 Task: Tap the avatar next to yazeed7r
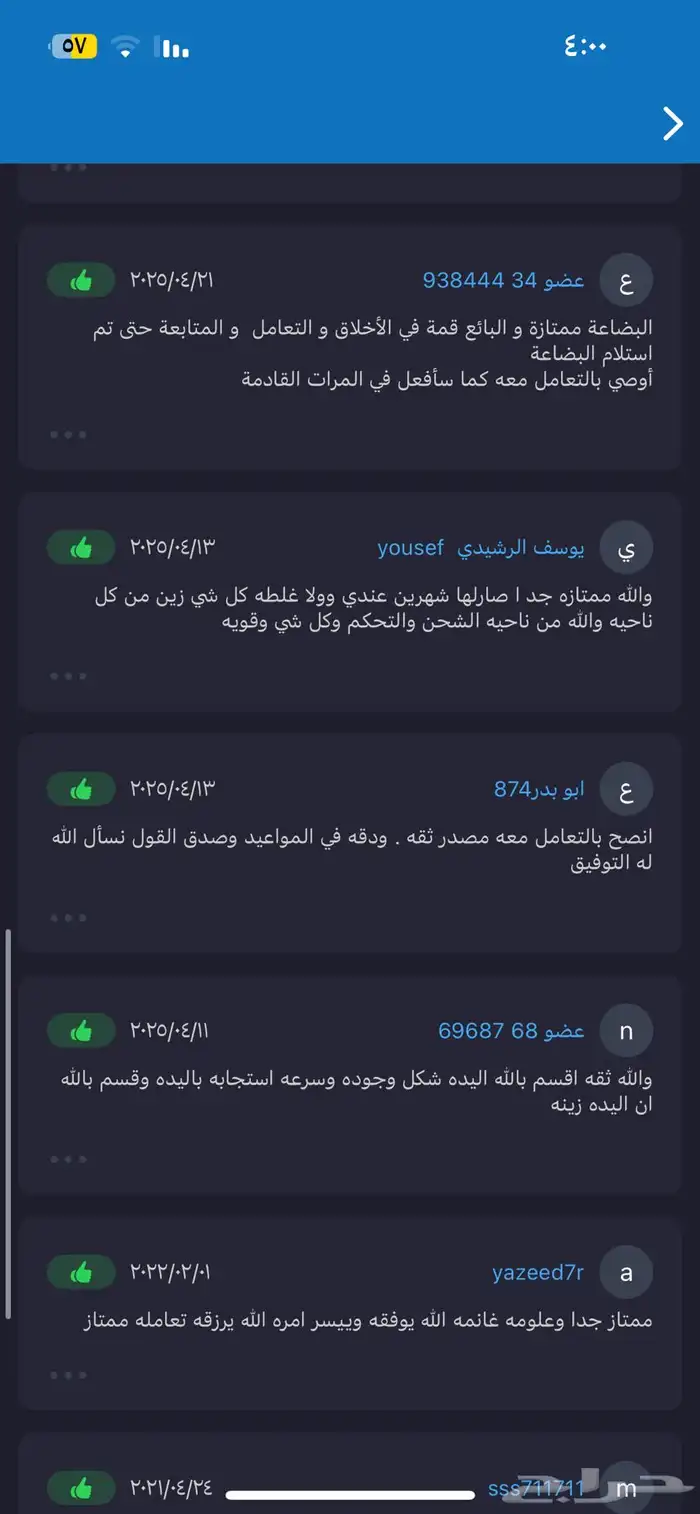[x=626, y=1273]
